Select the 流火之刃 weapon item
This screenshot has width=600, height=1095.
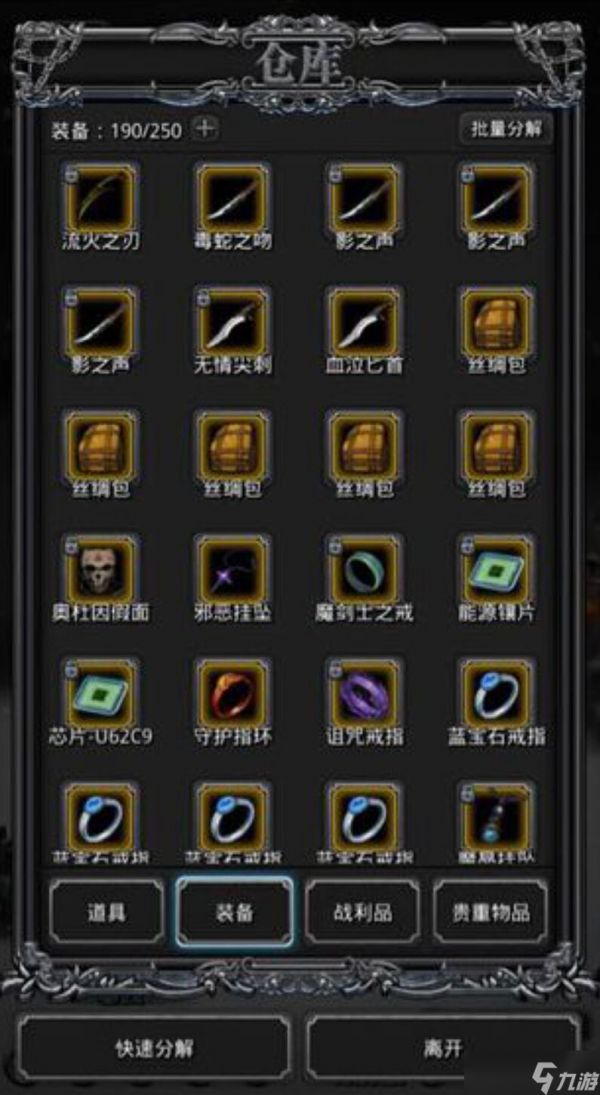(100, 197)
